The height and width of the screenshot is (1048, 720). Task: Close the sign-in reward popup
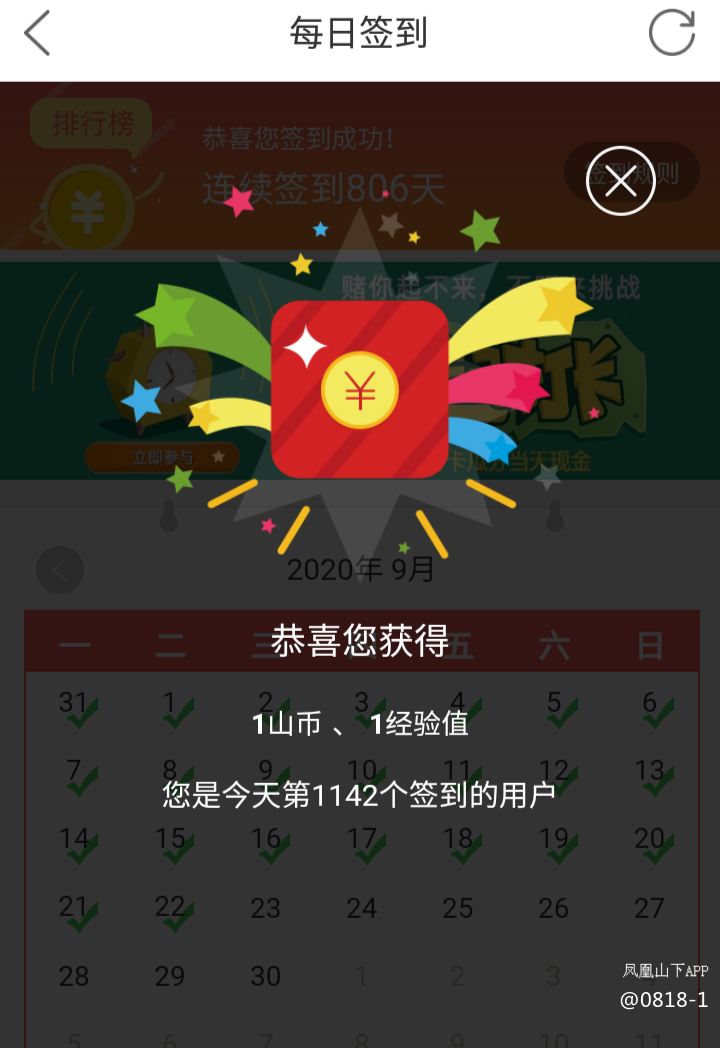pyautogui.click(x=620, y=181)
